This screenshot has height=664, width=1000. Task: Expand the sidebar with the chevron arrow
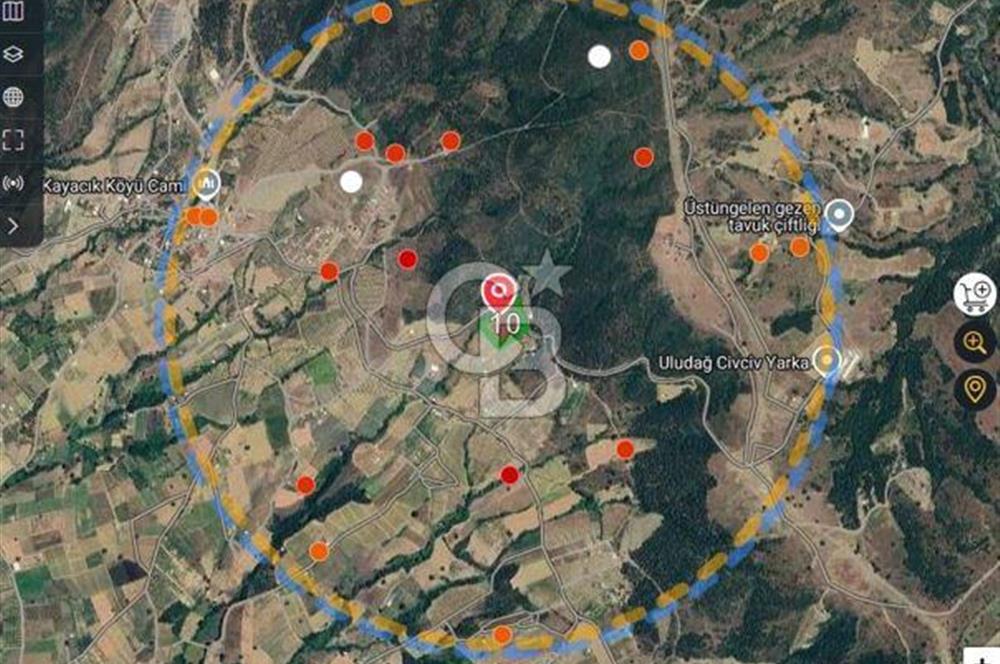[13, 226]
